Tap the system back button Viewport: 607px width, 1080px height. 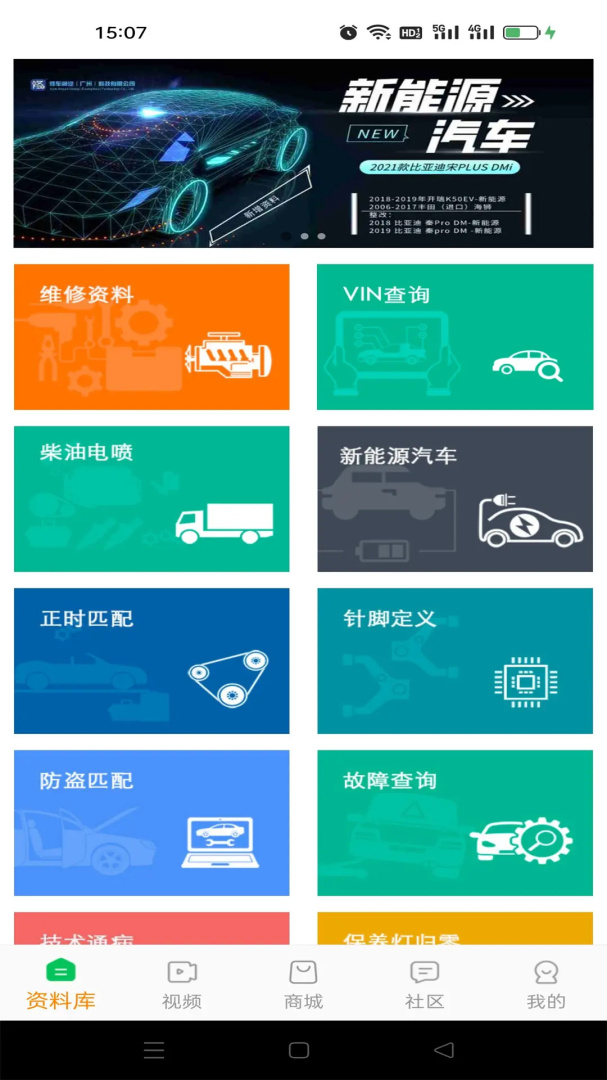pyautogui.click(x=444, y=1050)
